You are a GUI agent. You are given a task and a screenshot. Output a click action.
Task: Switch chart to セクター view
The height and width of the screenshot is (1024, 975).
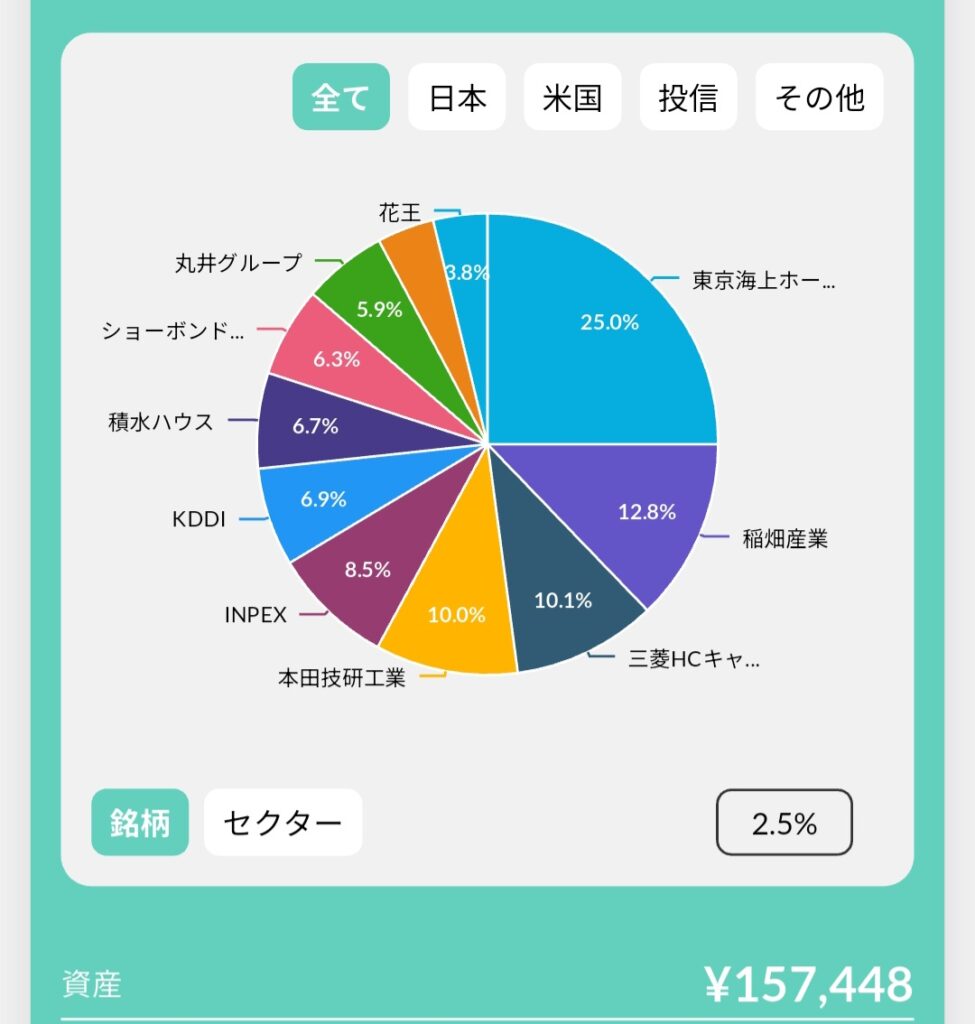(x=283, y=823)
